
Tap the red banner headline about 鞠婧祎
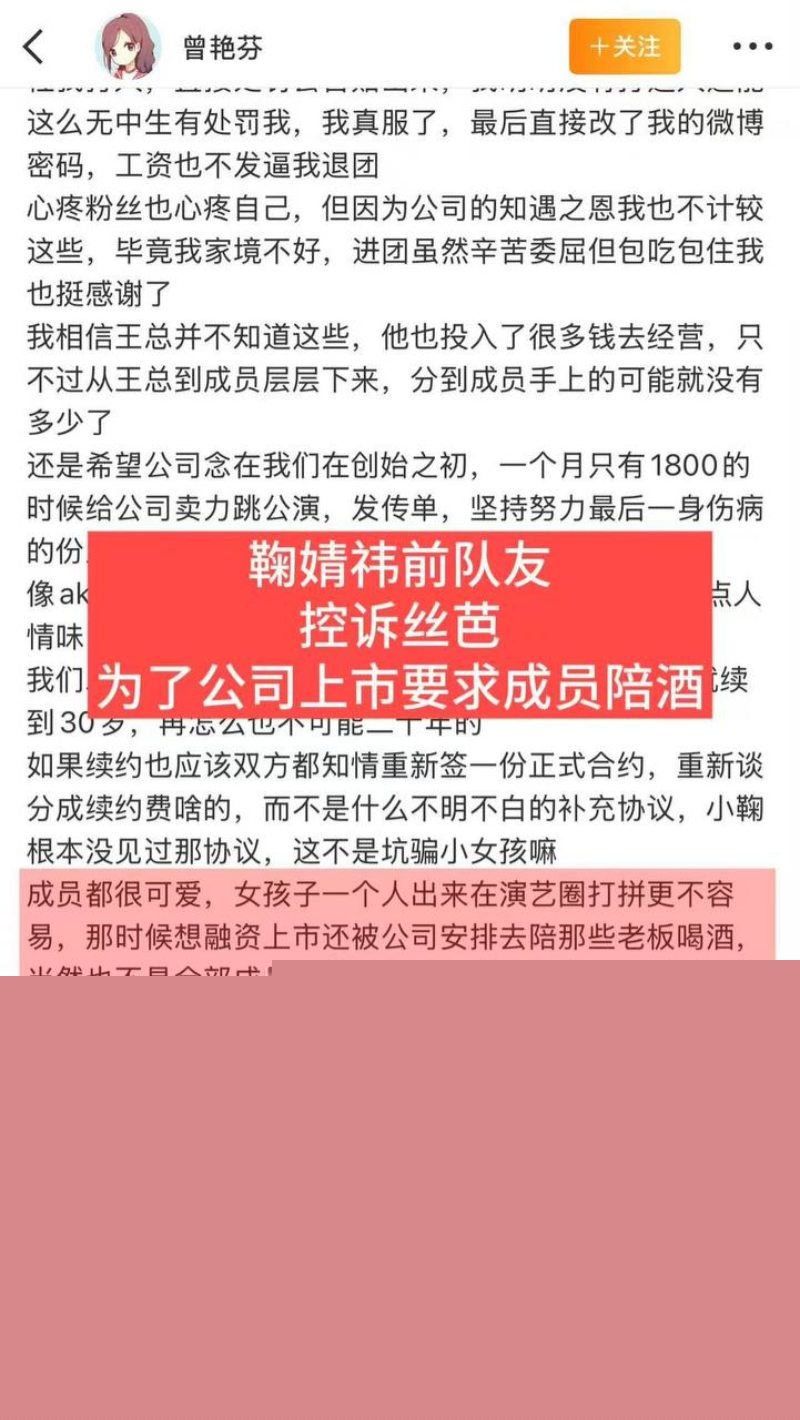pos(400,570)
